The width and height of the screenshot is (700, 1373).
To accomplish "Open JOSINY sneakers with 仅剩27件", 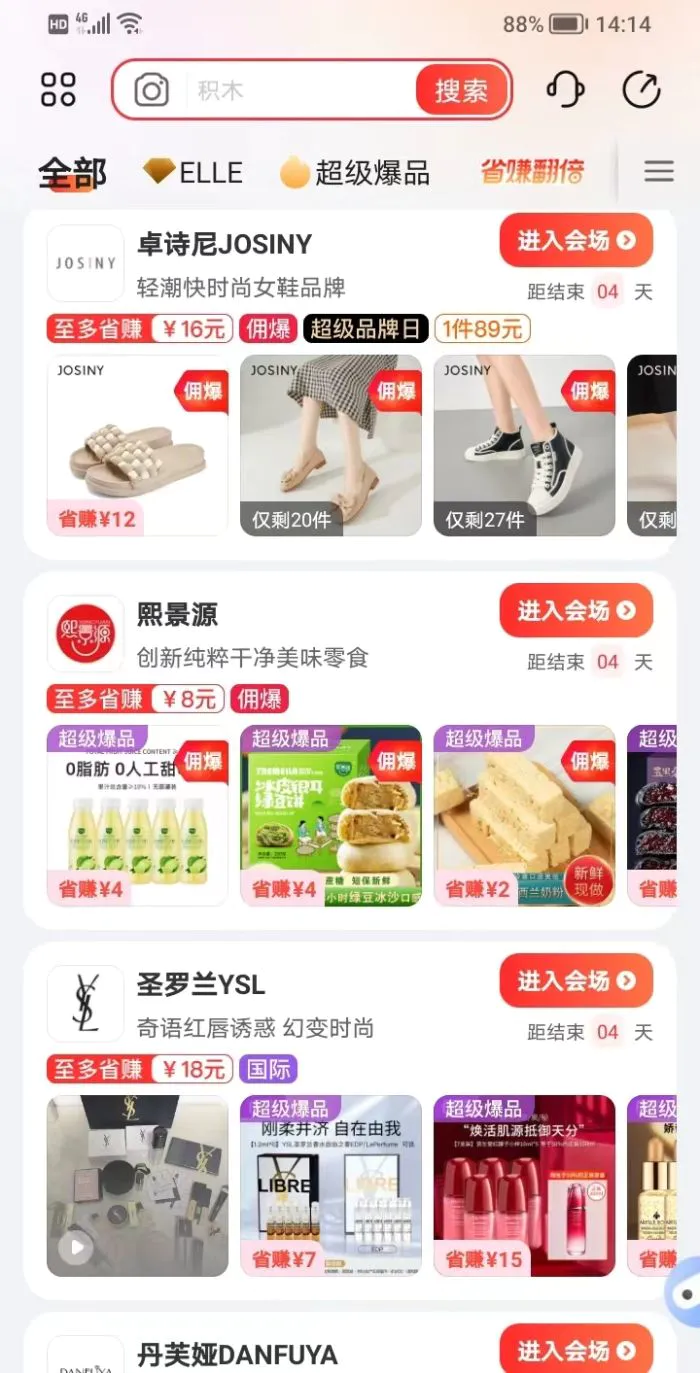I will [524, 445].
